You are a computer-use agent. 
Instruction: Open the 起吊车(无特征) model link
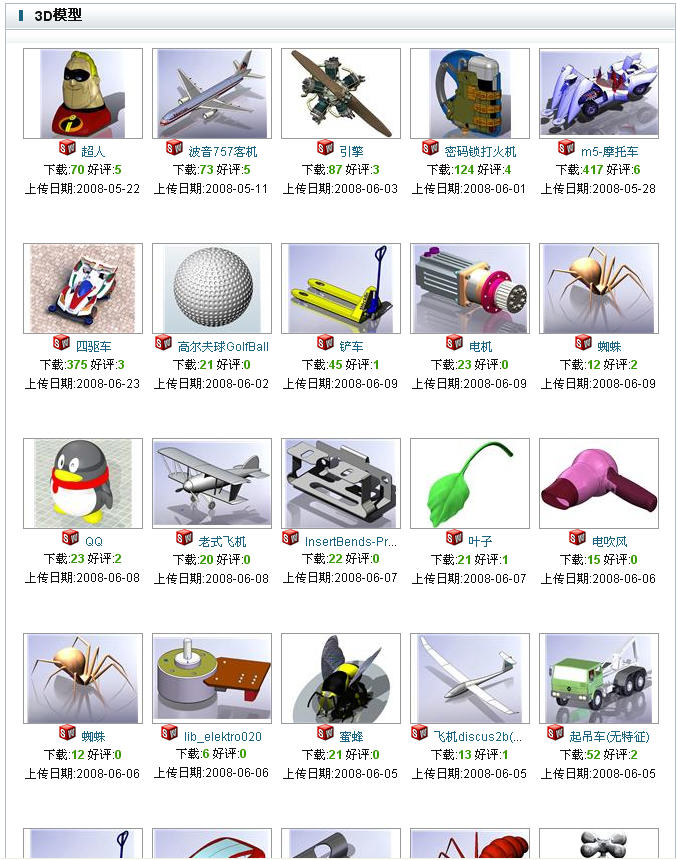[609, 736]
